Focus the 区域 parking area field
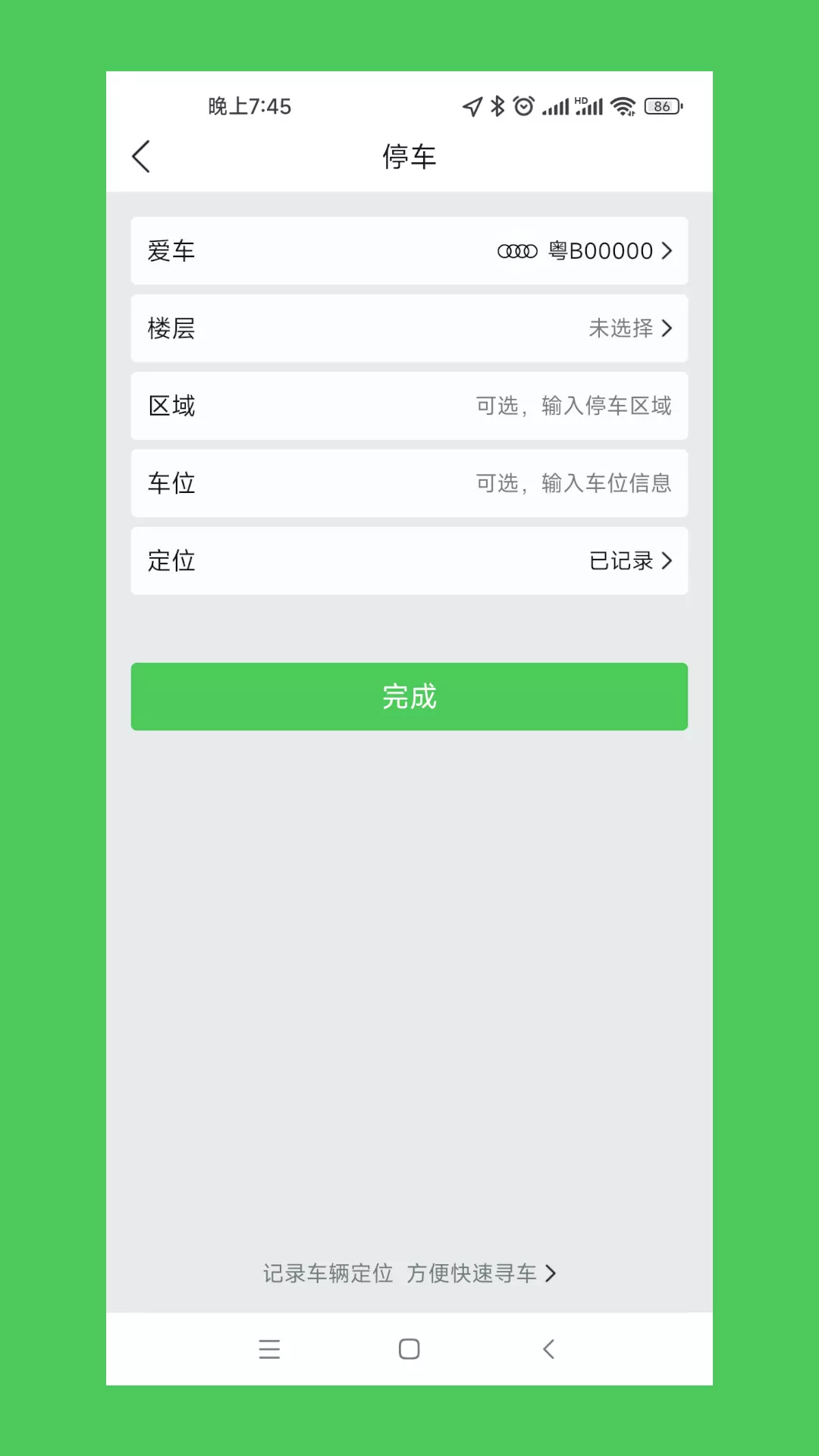This screenshot has height=1456, width=819. (x=409, y=406)
